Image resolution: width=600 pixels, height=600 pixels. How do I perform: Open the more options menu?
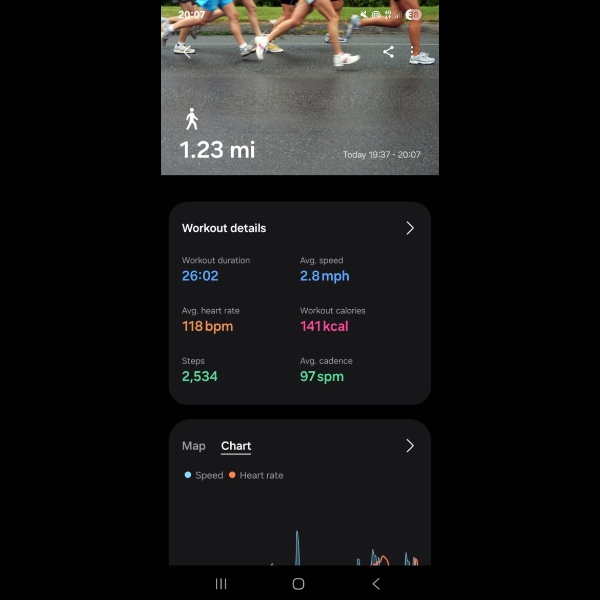point(412,52)
